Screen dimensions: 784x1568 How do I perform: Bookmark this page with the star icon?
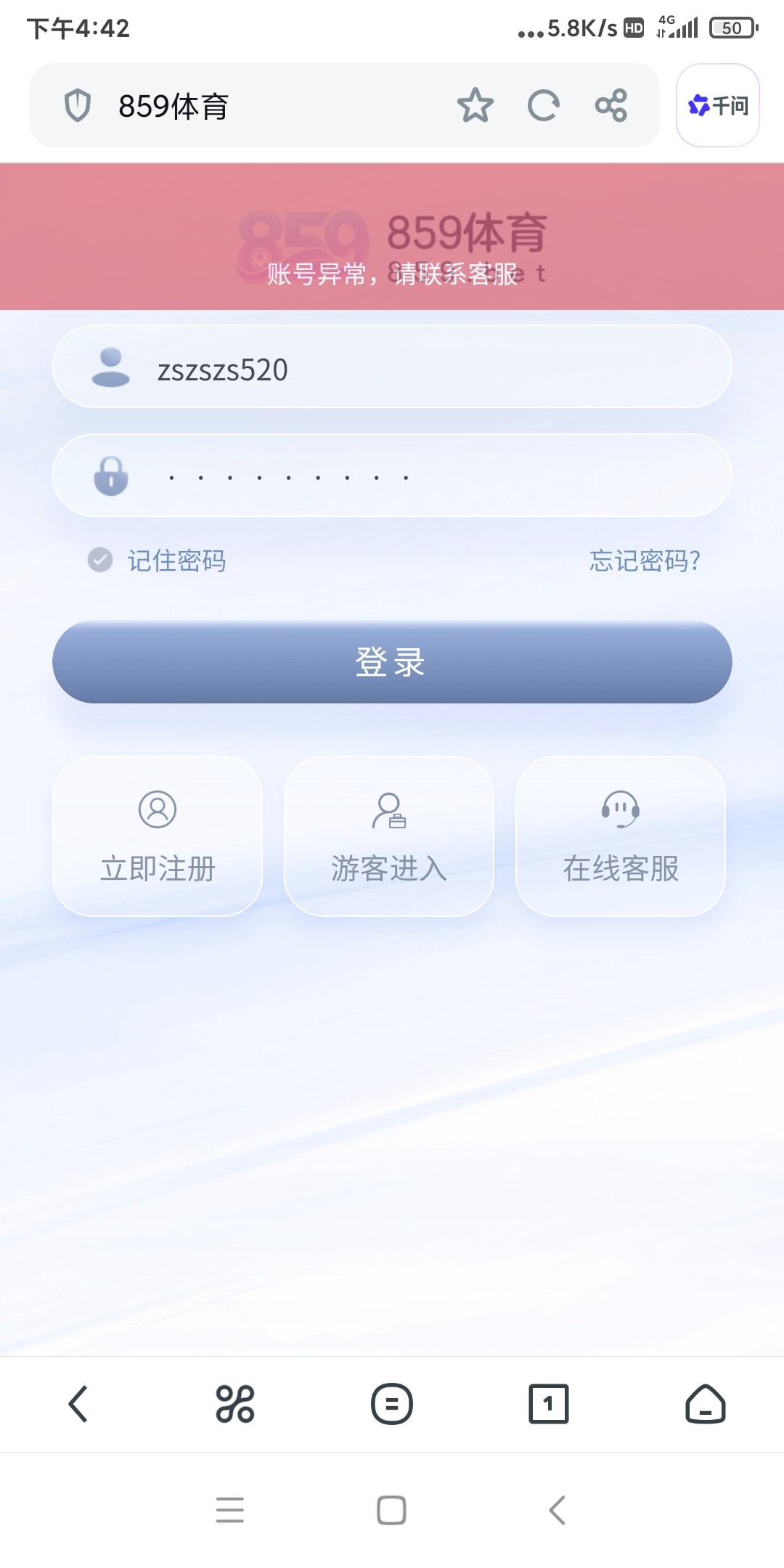(475, 105)
